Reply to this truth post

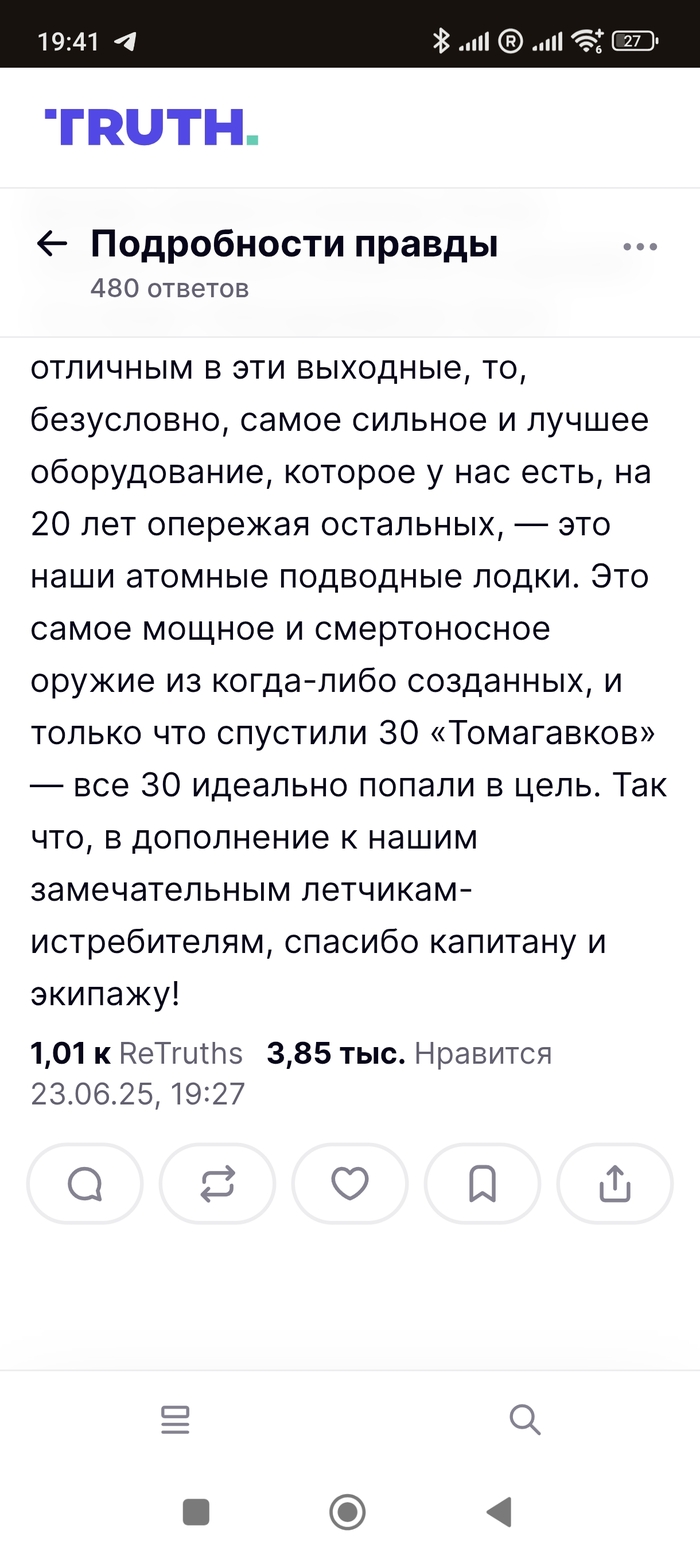click(85, 1184)
